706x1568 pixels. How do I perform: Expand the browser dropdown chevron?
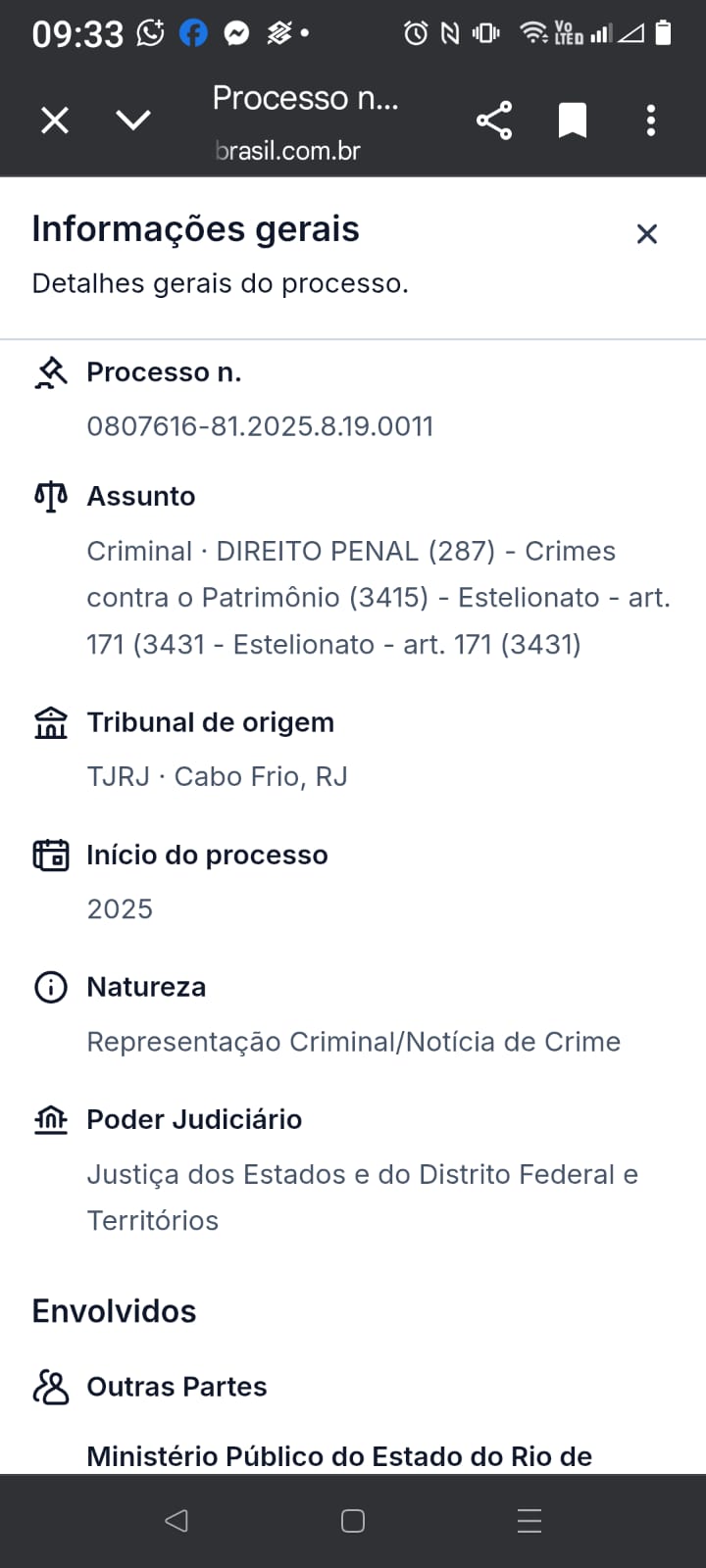click(133, 121)
